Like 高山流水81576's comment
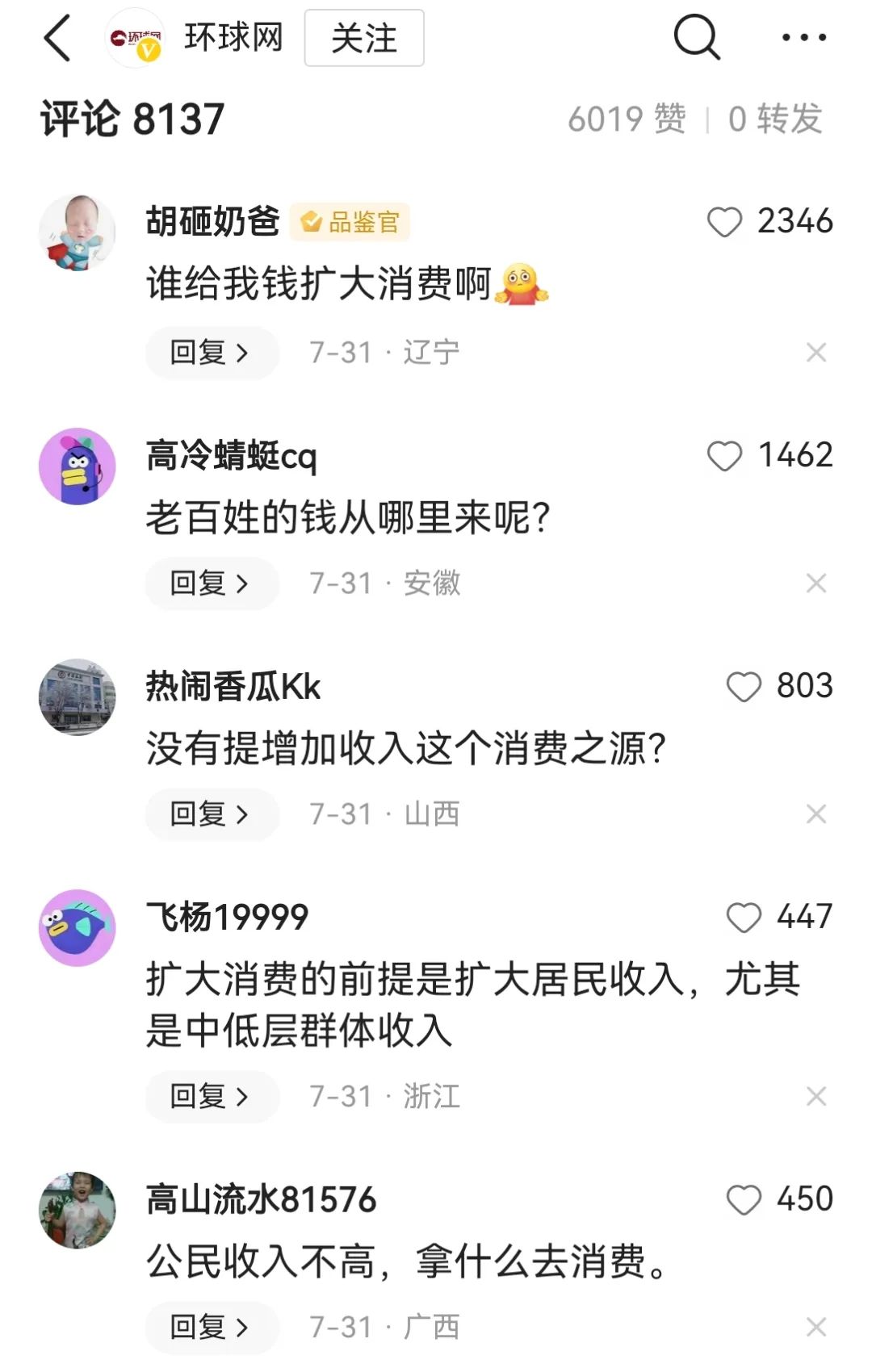872x1372 pixels. pos(744,1200)
